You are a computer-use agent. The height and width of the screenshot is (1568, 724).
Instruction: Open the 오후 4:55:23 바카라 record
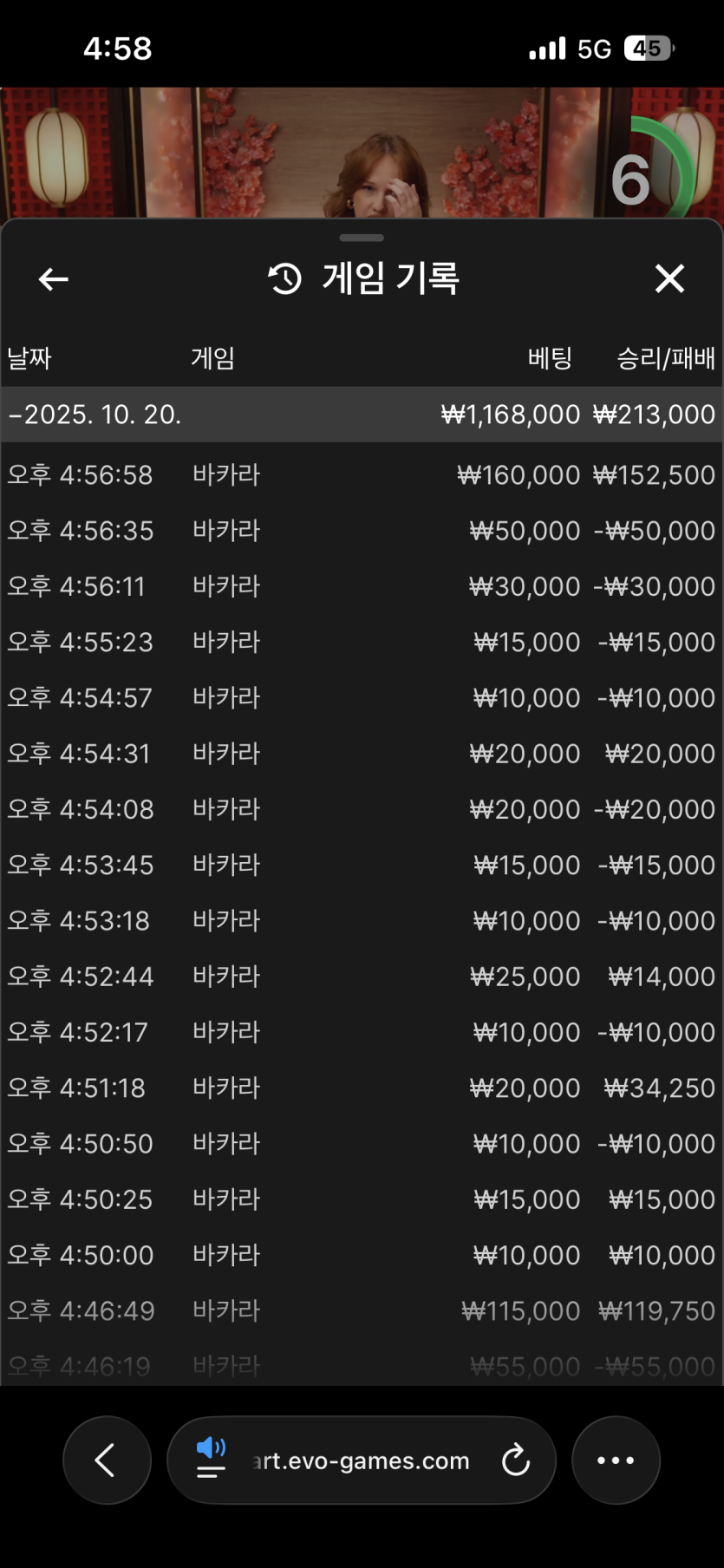click(362, 643)
